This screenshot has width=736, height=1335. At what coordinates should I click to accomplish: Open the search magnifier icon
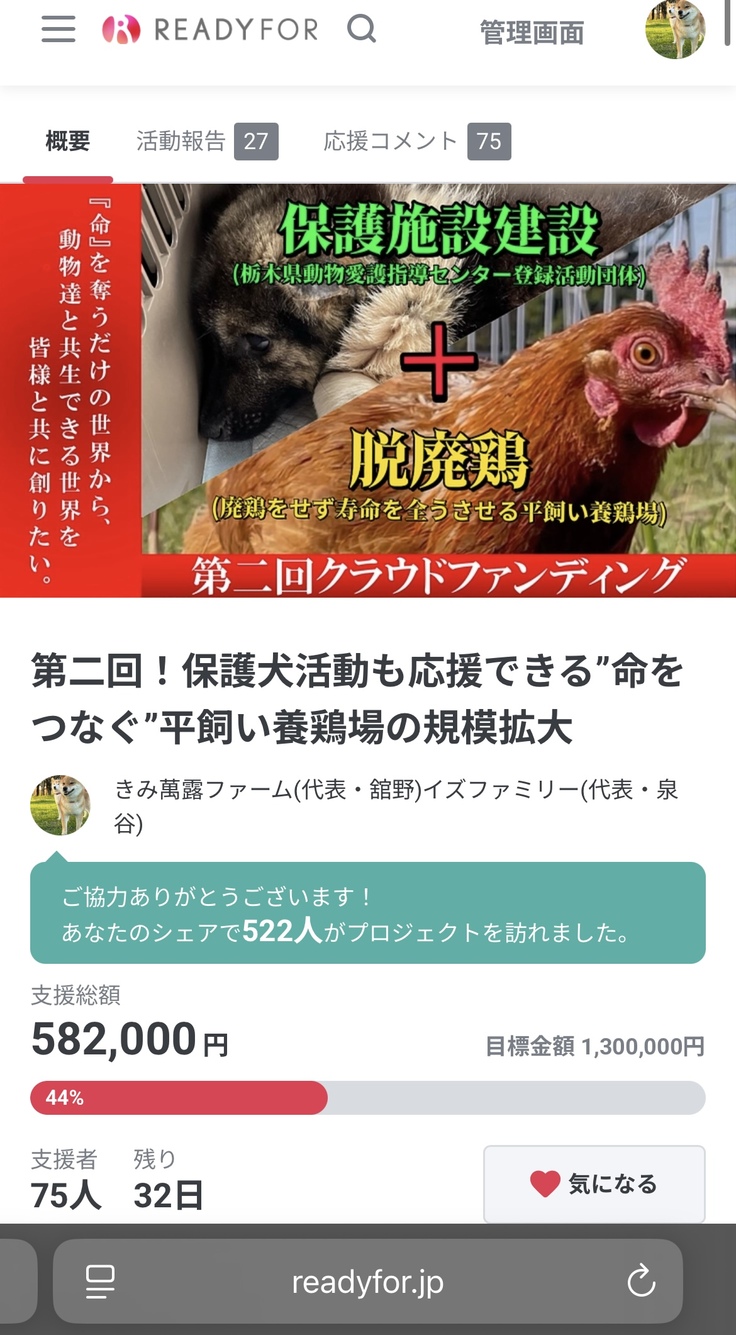[x=361, y=30]
